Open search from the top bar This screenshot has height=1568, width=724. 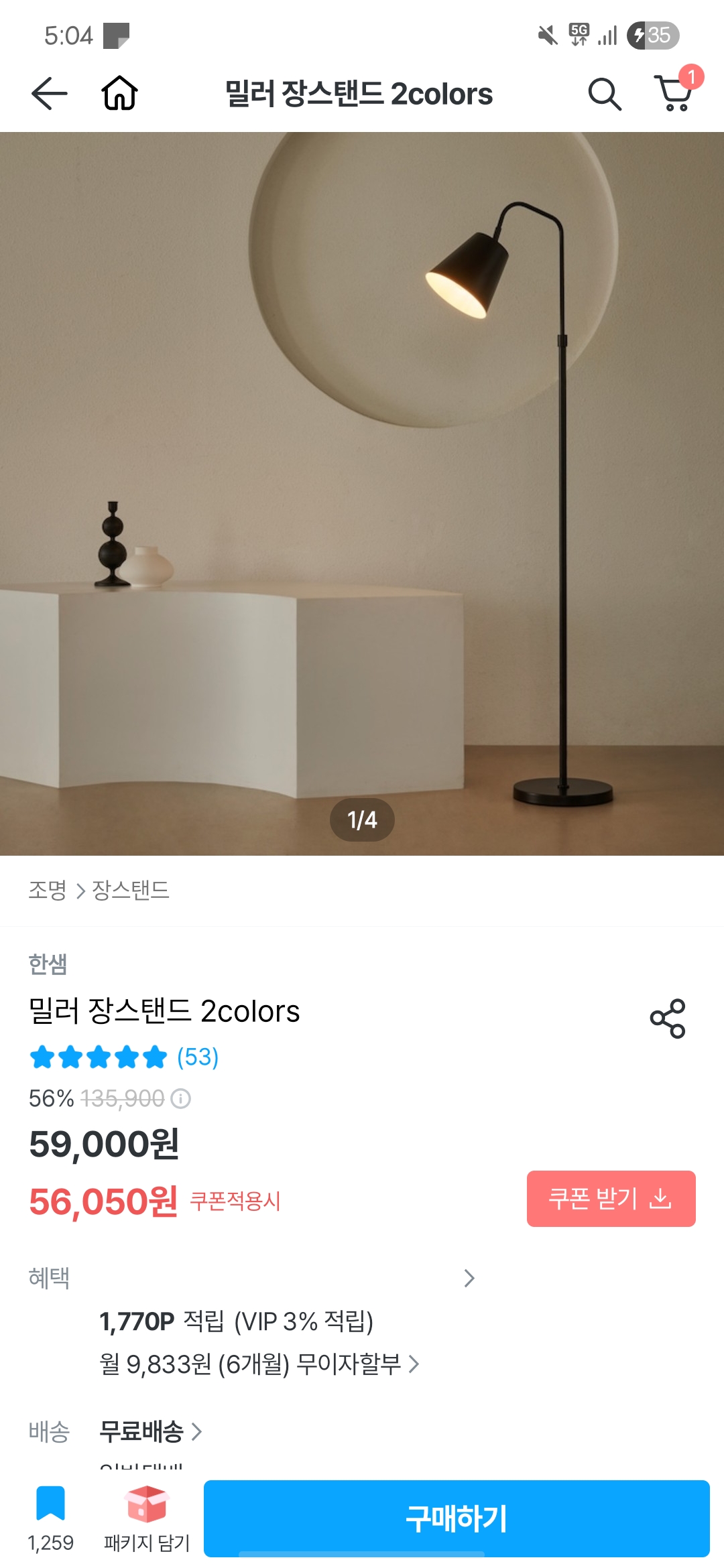[604, 94]
